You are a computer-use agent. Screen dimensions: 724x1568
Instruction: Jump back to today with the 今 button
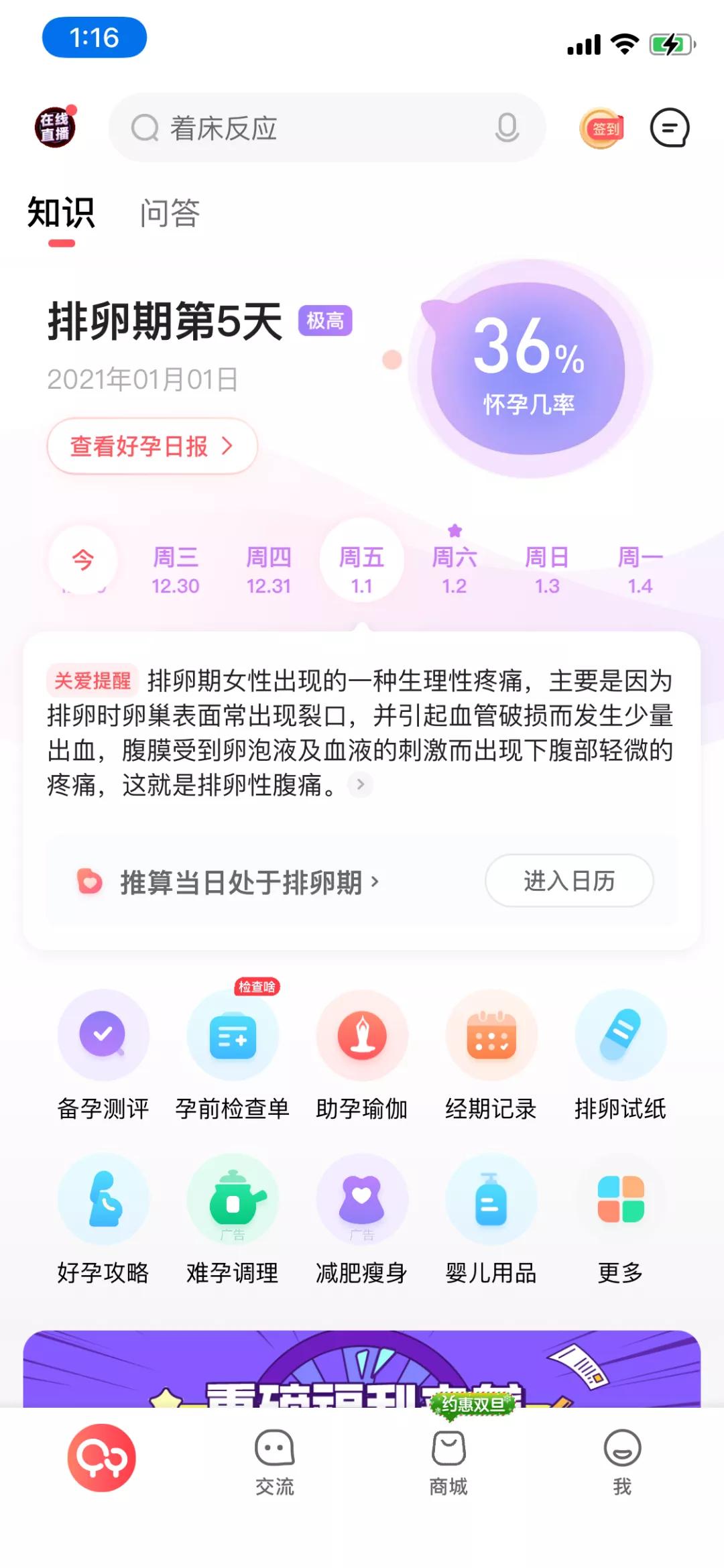click(83, 560)
